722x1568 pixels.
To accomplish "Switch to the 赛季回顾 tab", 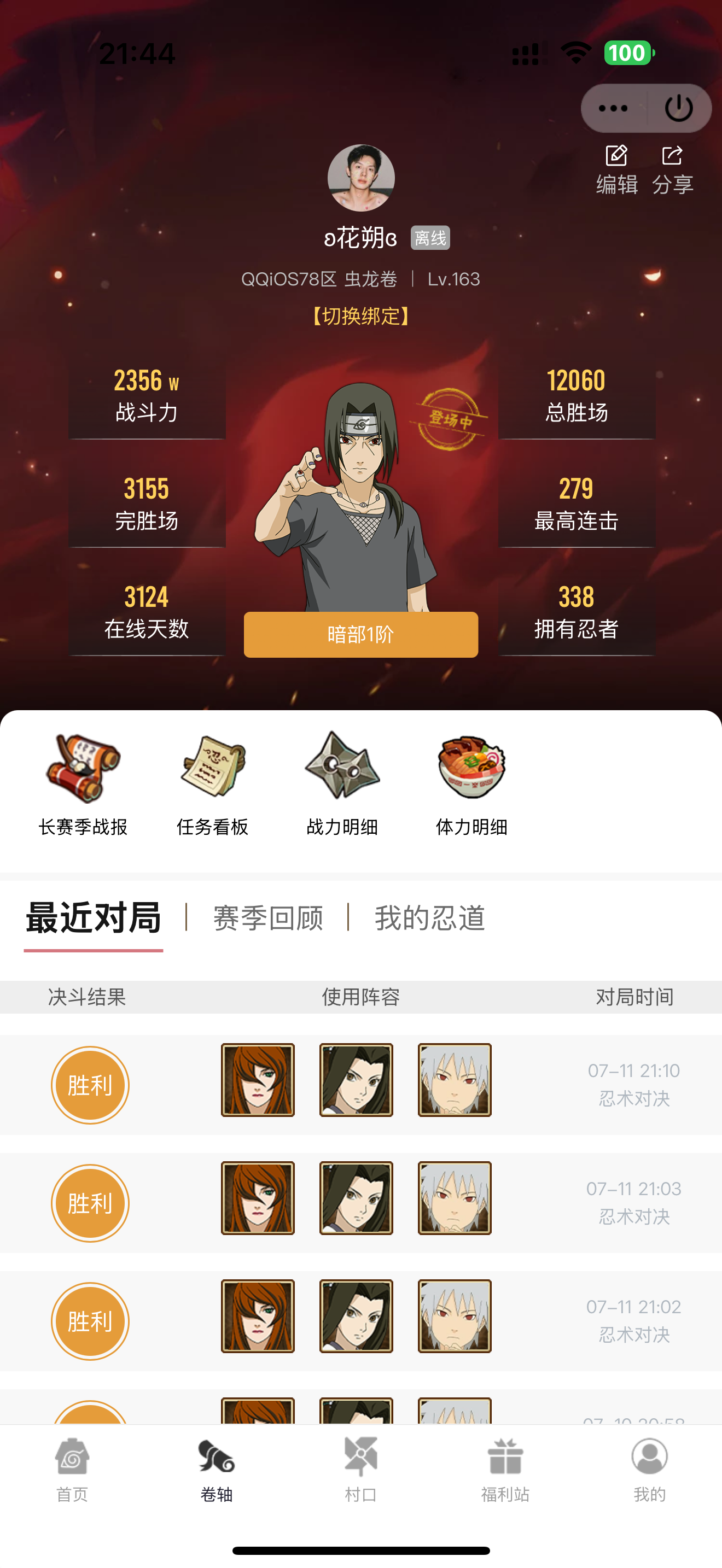I will pos(268,918).
